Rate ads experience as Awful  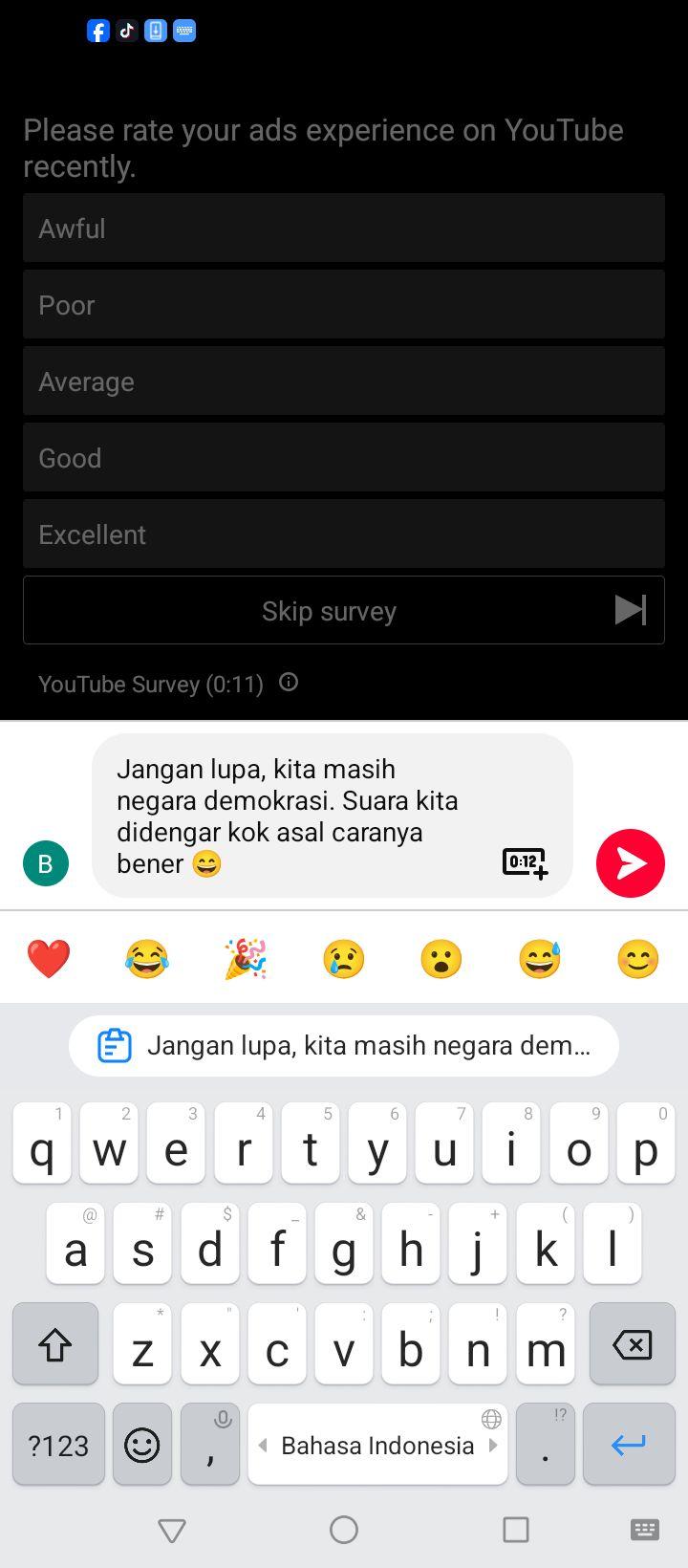coord(344,229)
